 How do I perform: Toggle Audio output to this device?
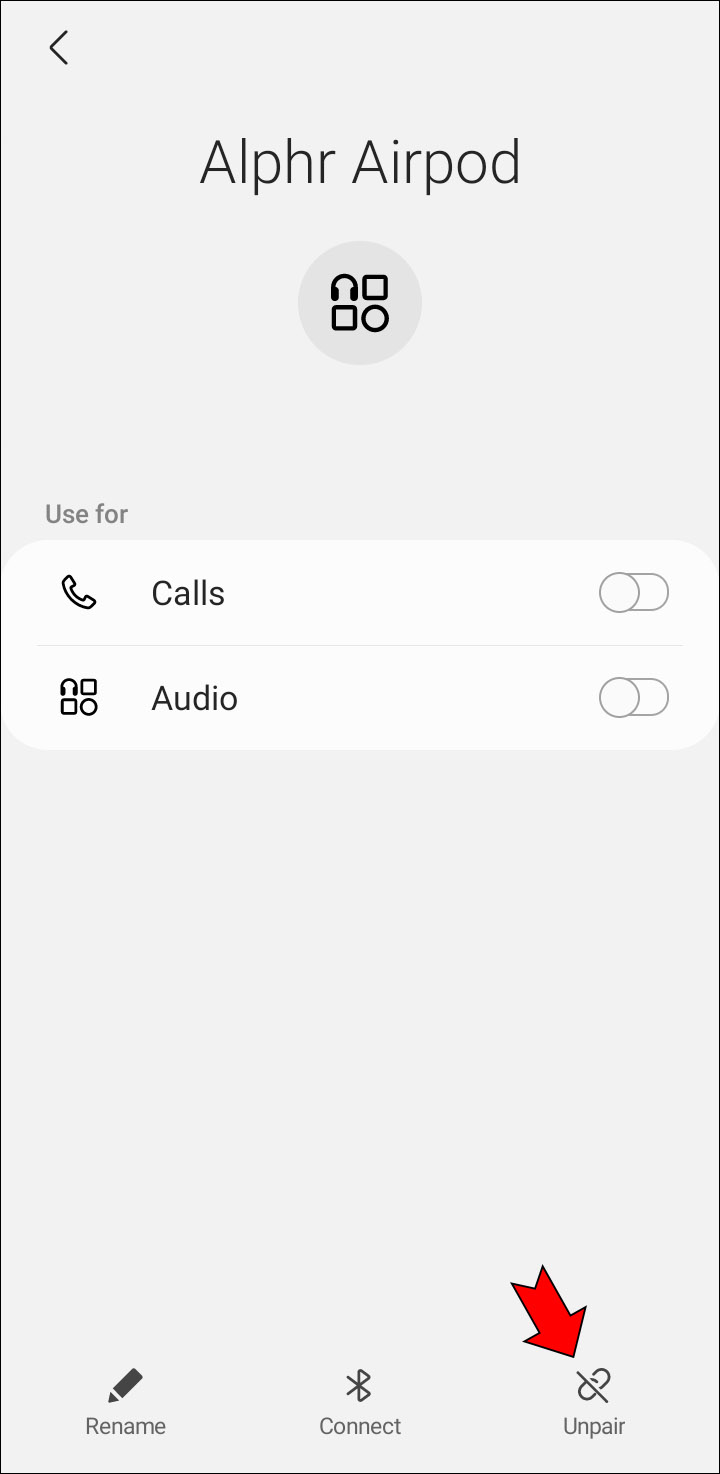click(x=633, y=697)
